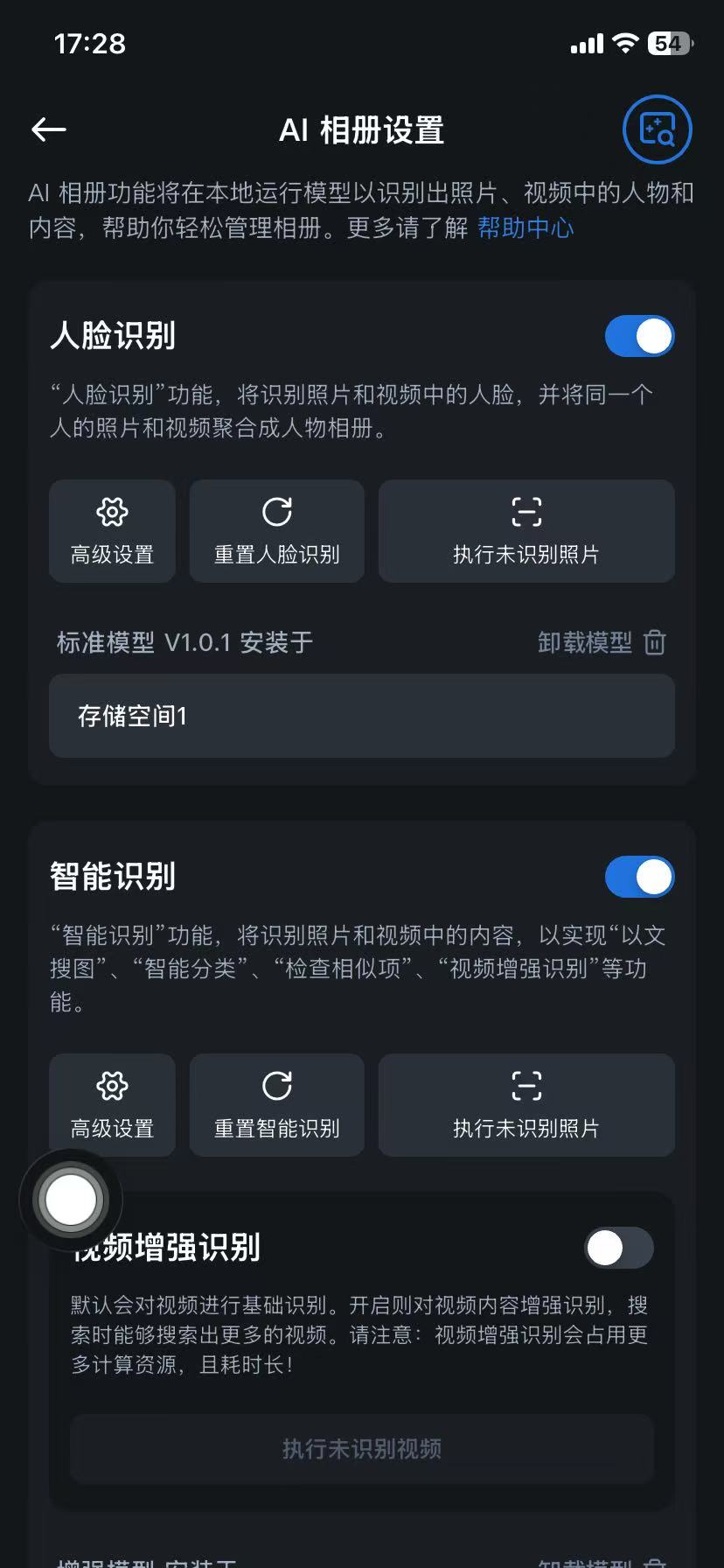Click the trash icon next to 卸载模型
724x1568 pixels.
click(x=655, y=642)
